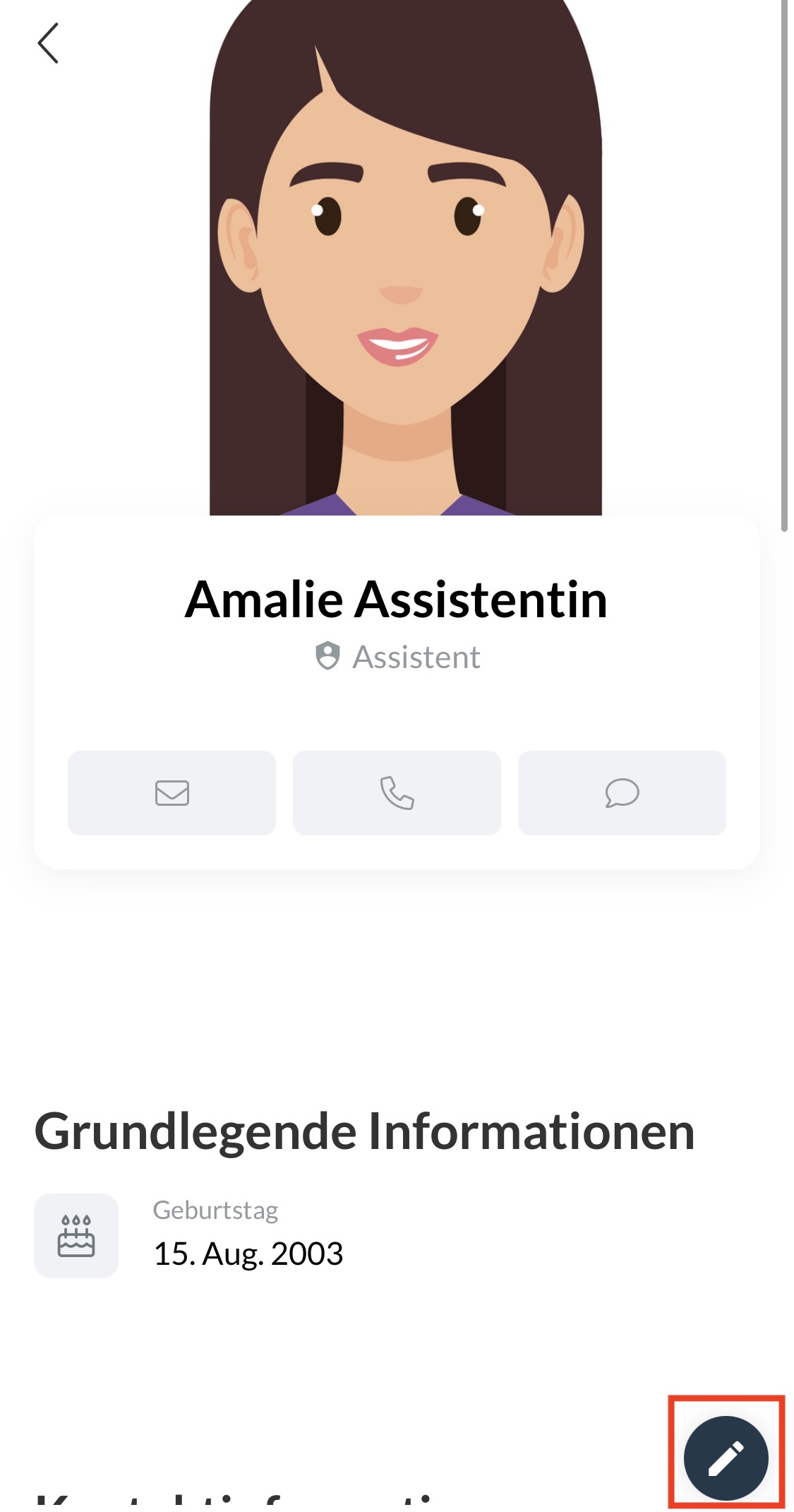Viewport: 794px width, 1512px height.
Task: Call Amalie Assistentin via the phone button
Action: tap(397, 793)
